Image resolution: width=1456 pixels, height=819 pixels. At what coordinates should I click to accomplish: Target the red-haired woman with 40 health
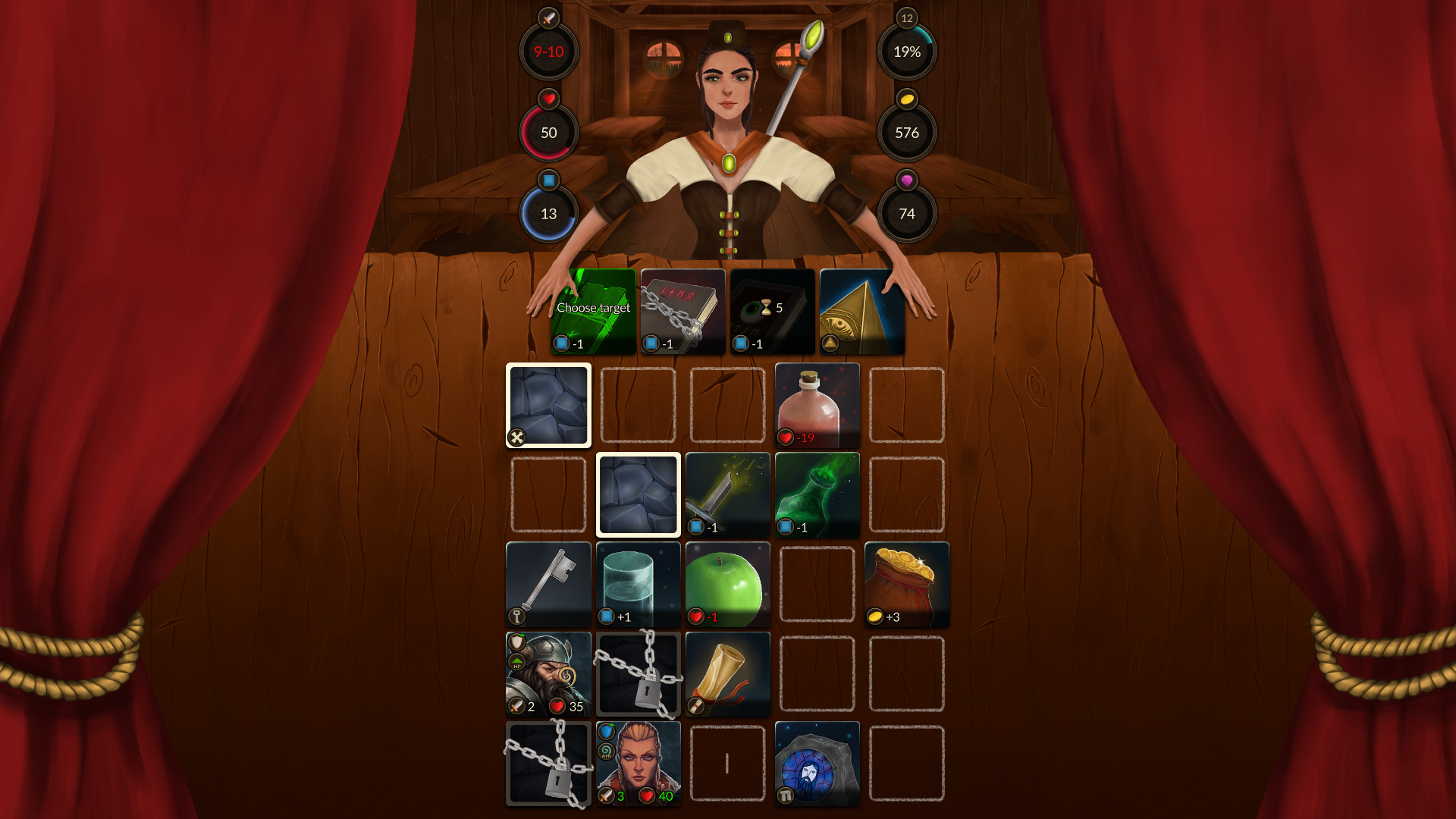click(x=638, y=763)
